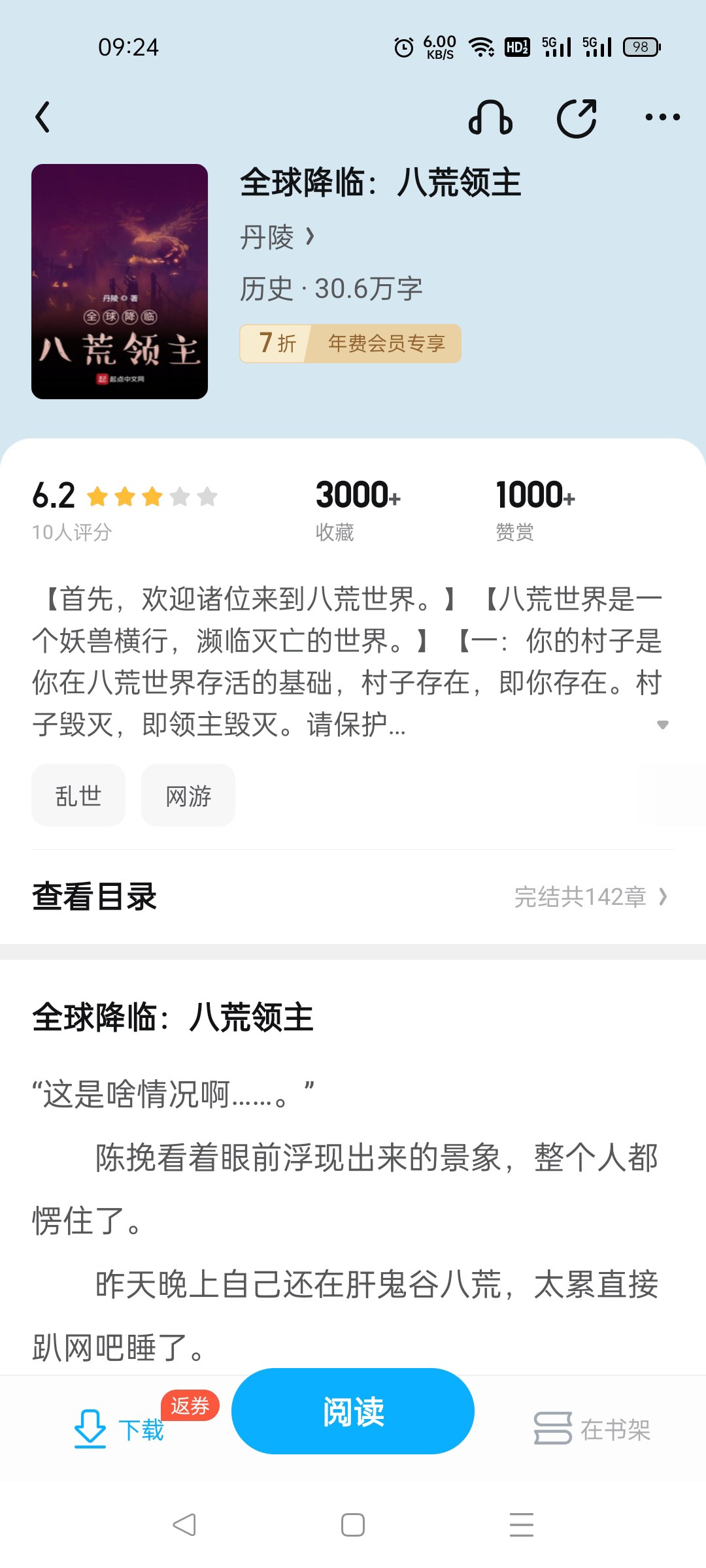Open 查看目录 chapter list
The height and width of the screenshot is (1568, 706).
pos(353,896)
